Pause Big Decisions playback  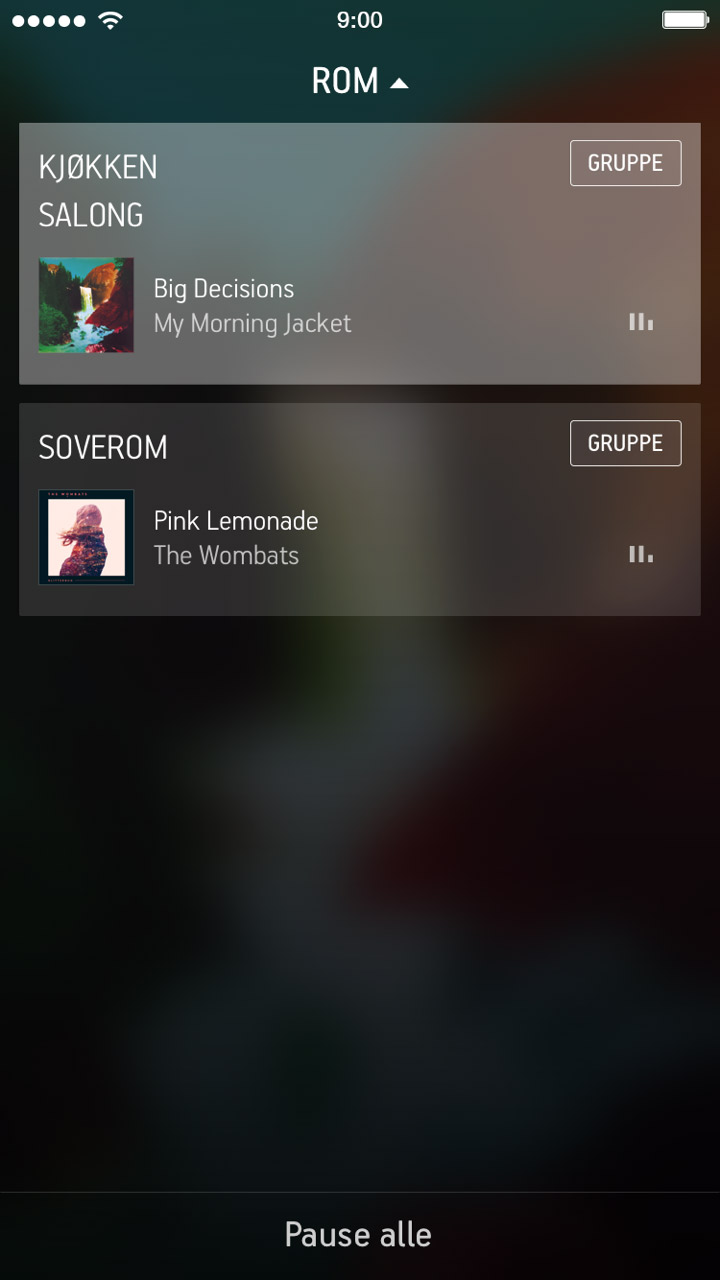(x=641, y=322)
